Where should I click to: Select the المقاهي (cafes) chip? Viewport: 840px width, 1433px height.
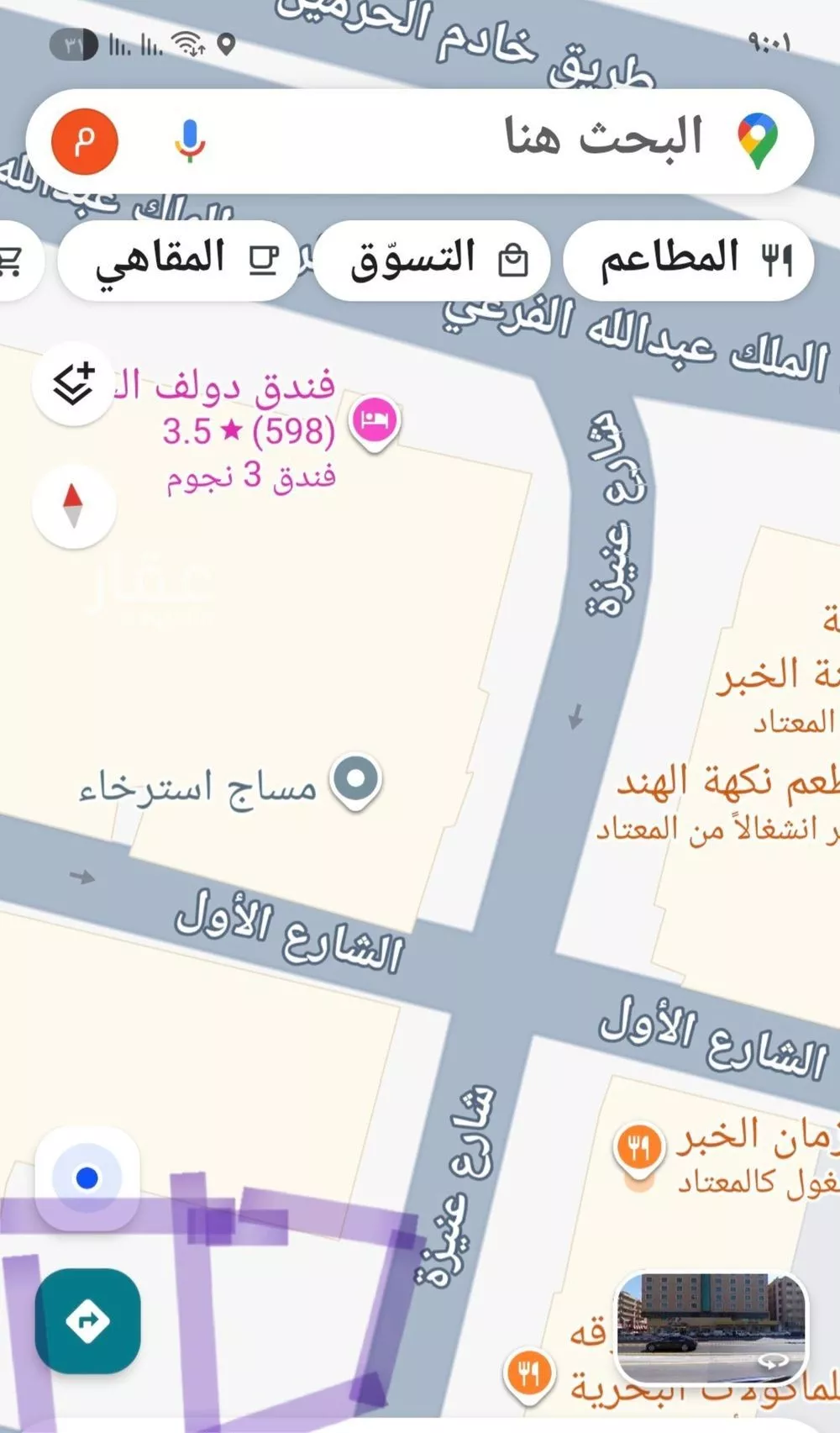coord(178,260)
